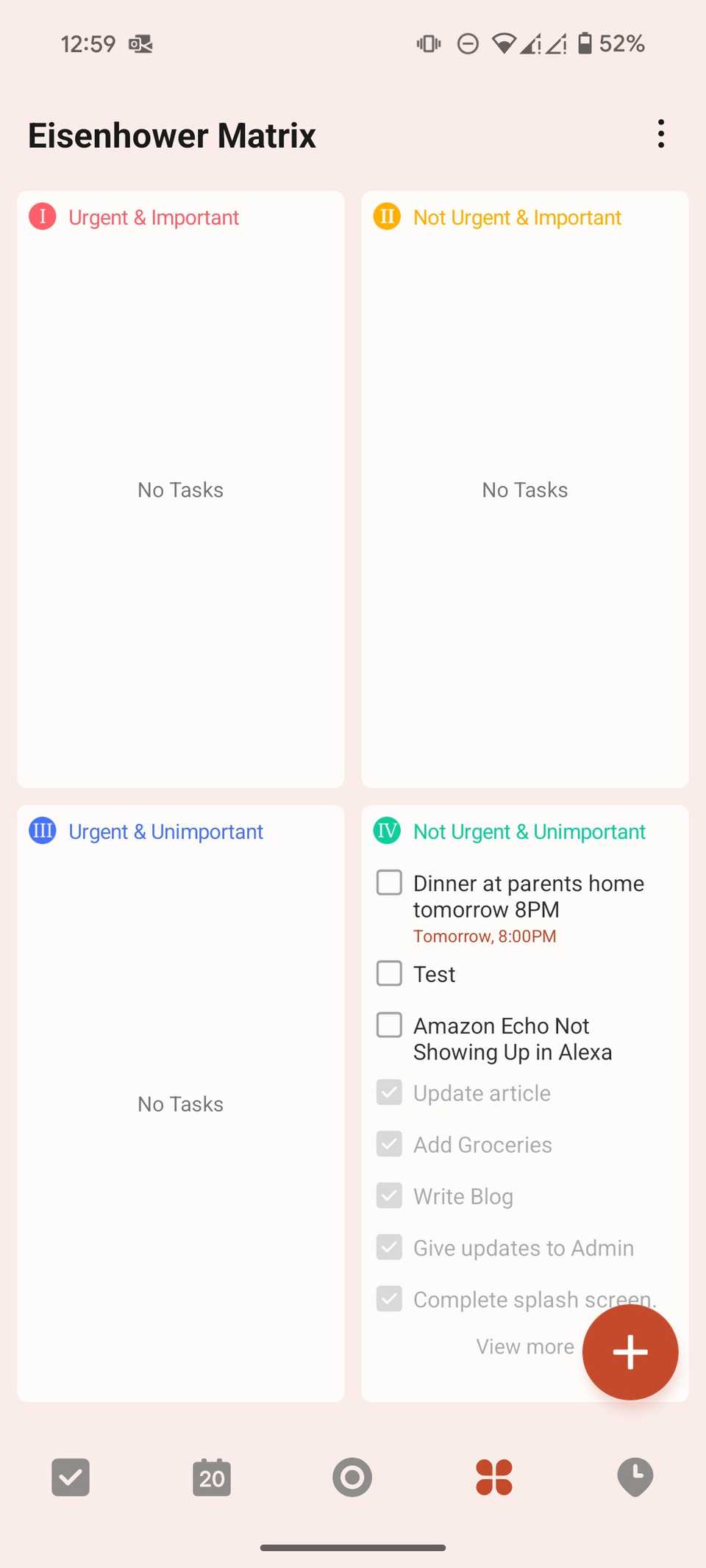This screenshot has height=1568, width=706.
Task: Uncheck the completed Update article task
Action: tap(389, 1092)
